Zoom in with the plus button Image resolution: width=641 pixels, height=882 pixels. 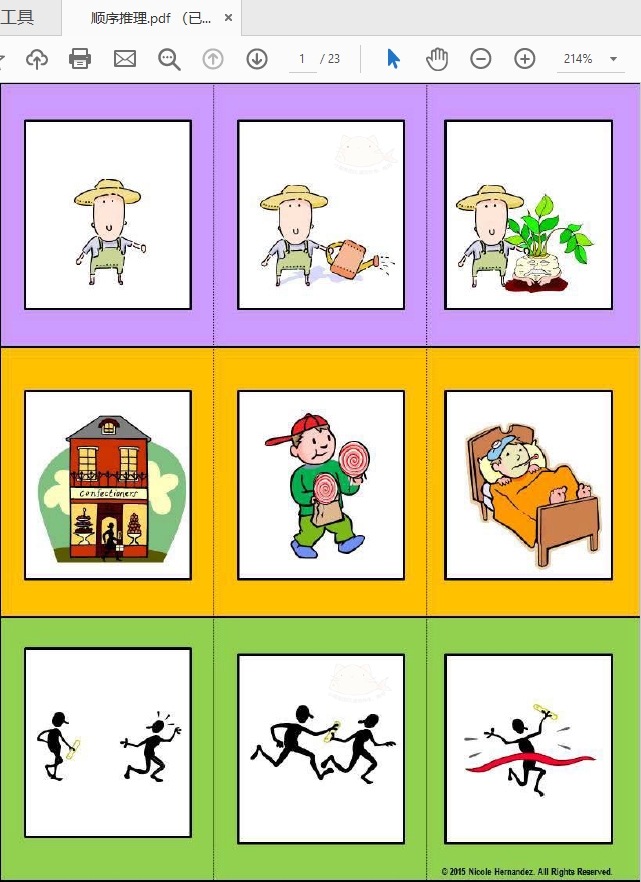525,59
